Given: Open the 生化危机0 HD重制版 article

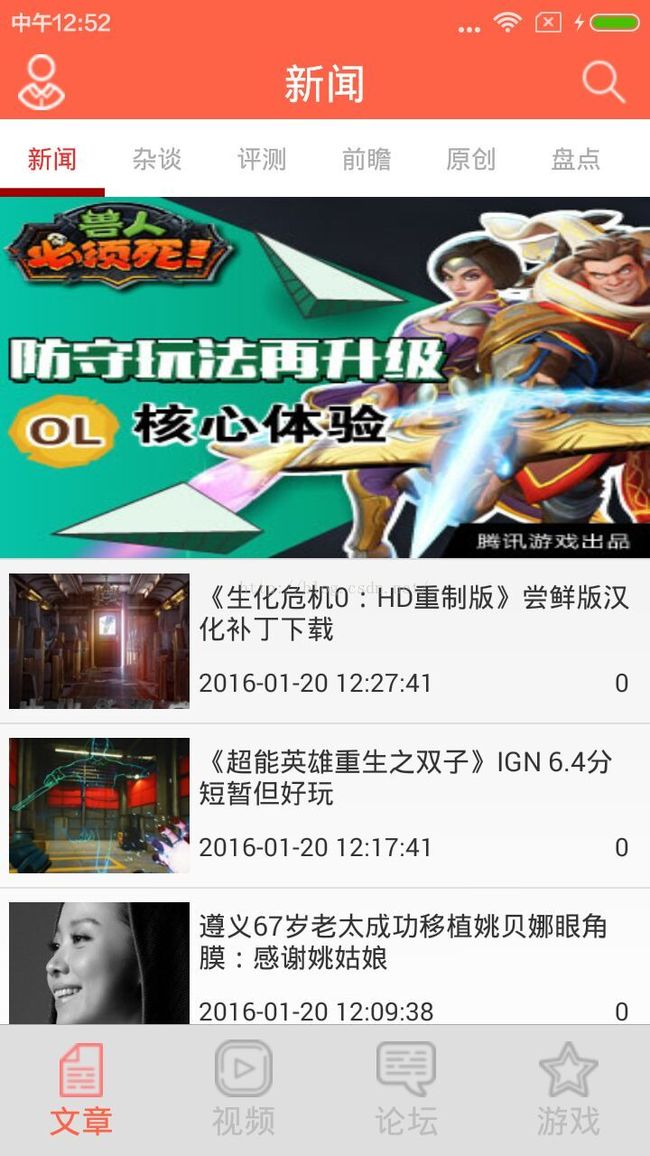Looking at the screenshot, I should [325, 641].
